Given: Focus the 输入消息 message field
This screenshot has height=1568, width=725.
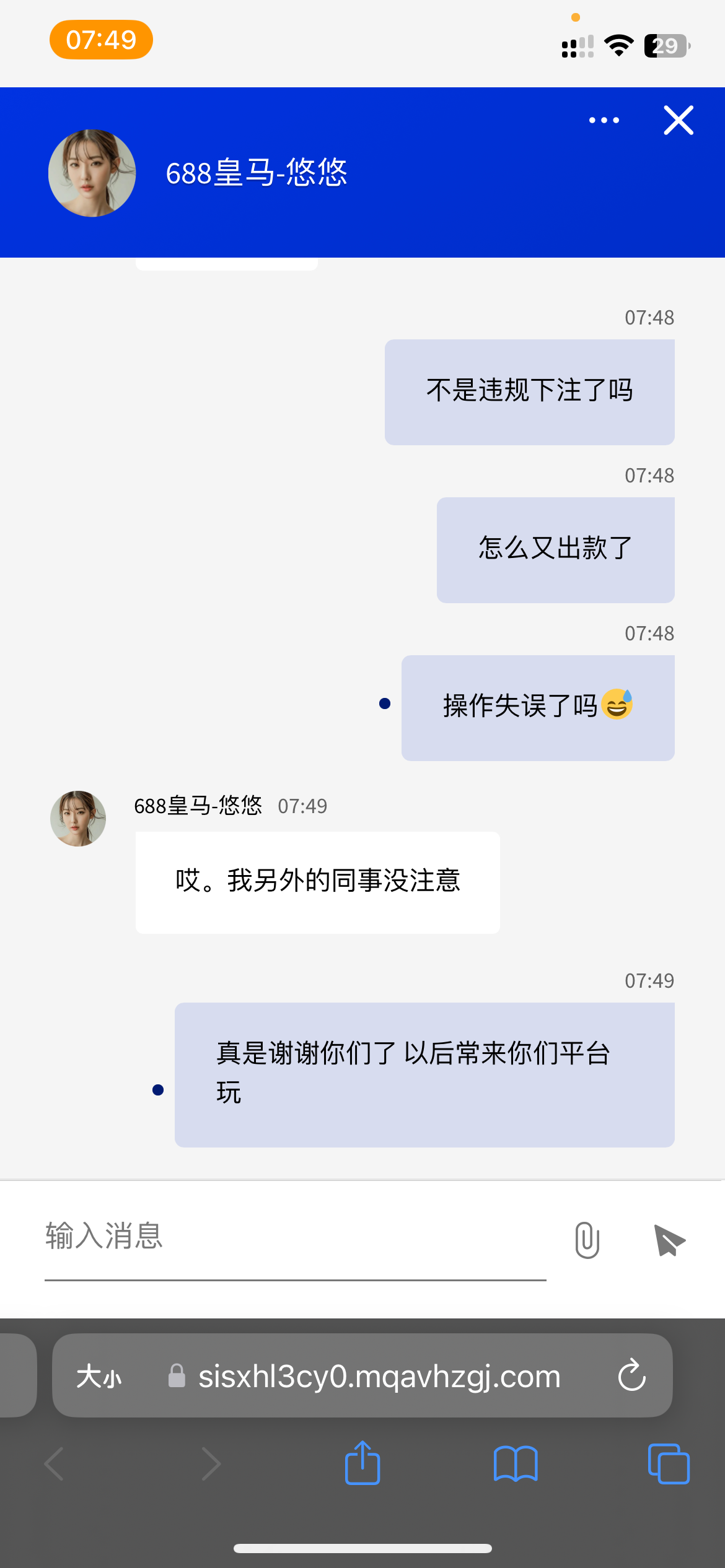Looking at the screenshot, I should click(295, 1237).
